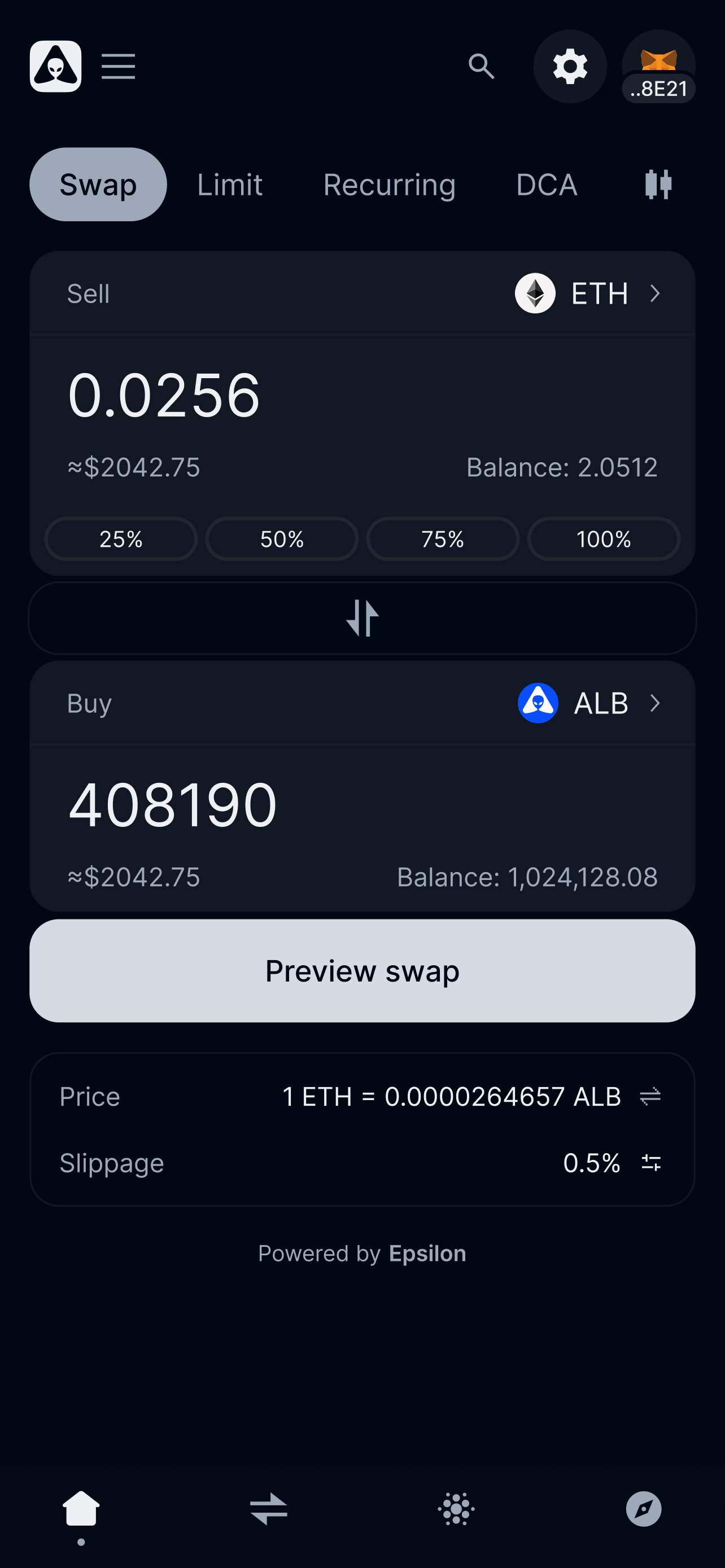Open the ..8E21 wallet account
The image size is (725, 1568).
(658, 67)
